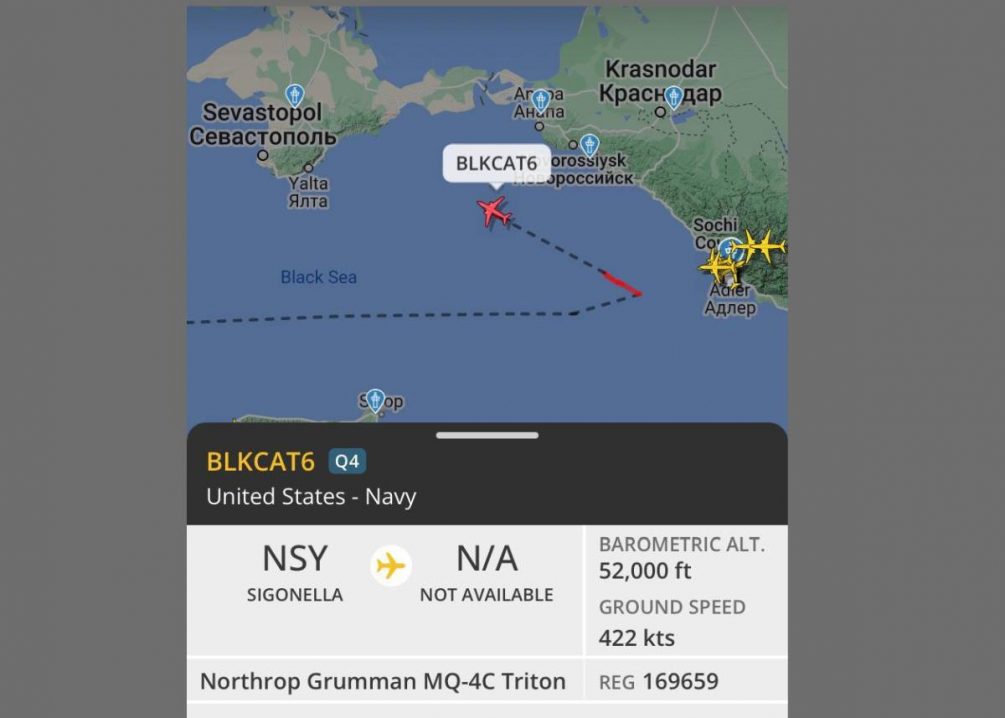Open the airport pin near Novorossiysk
This screenshot has height=718, width=1005.
589,144
